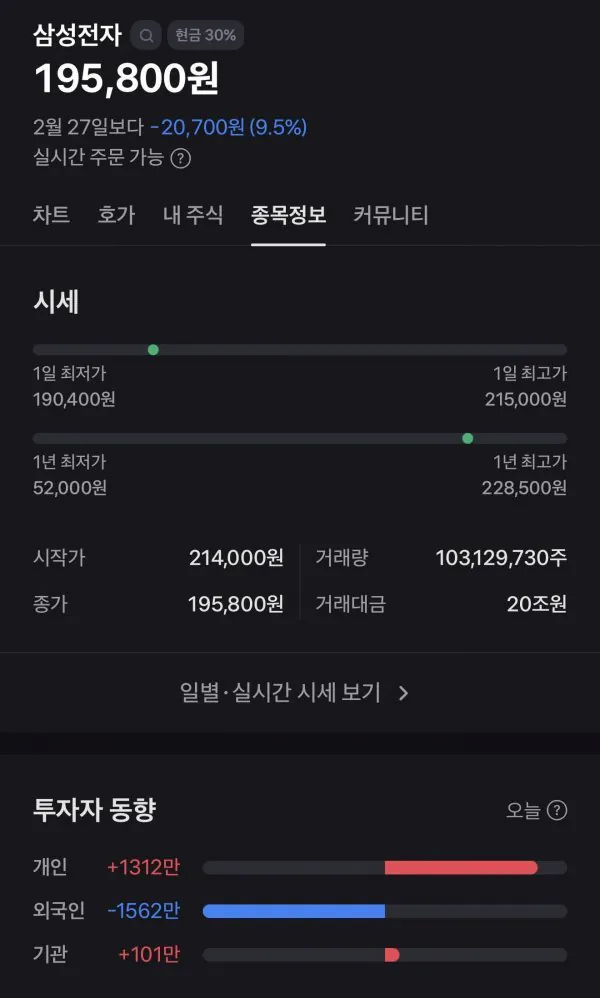600x998 pixels.
Task: Switch to the 차트 tab
Action: [51, 215]
